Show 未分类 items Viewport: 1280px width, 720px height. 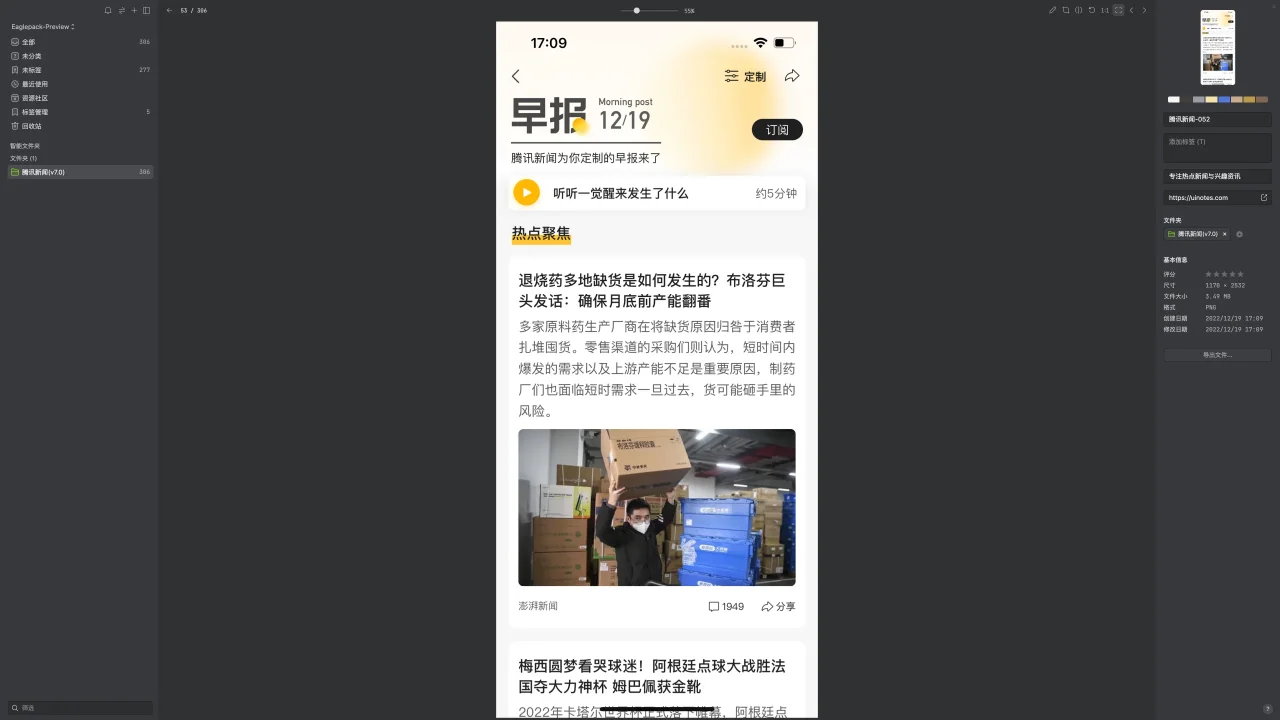tap(32, 56)
